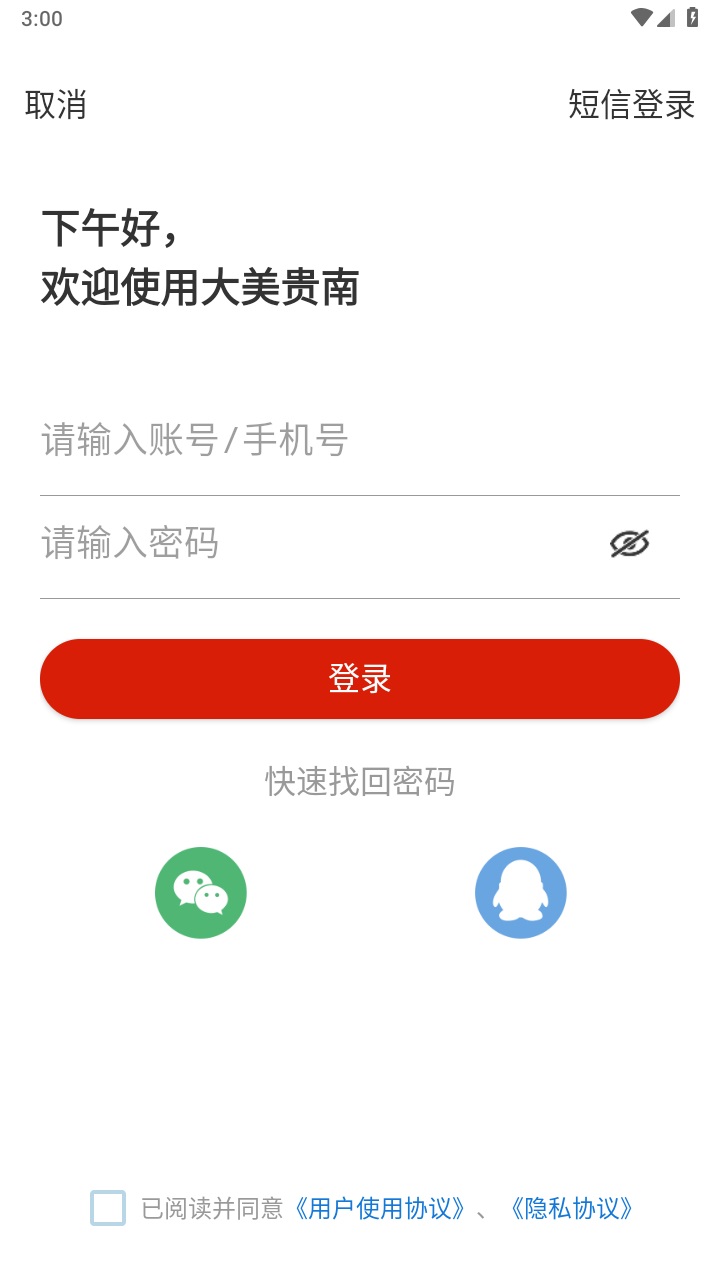Open the 《用户使用协议》 agreement
720x1280 pixels.
click(x=380, y=1208)
